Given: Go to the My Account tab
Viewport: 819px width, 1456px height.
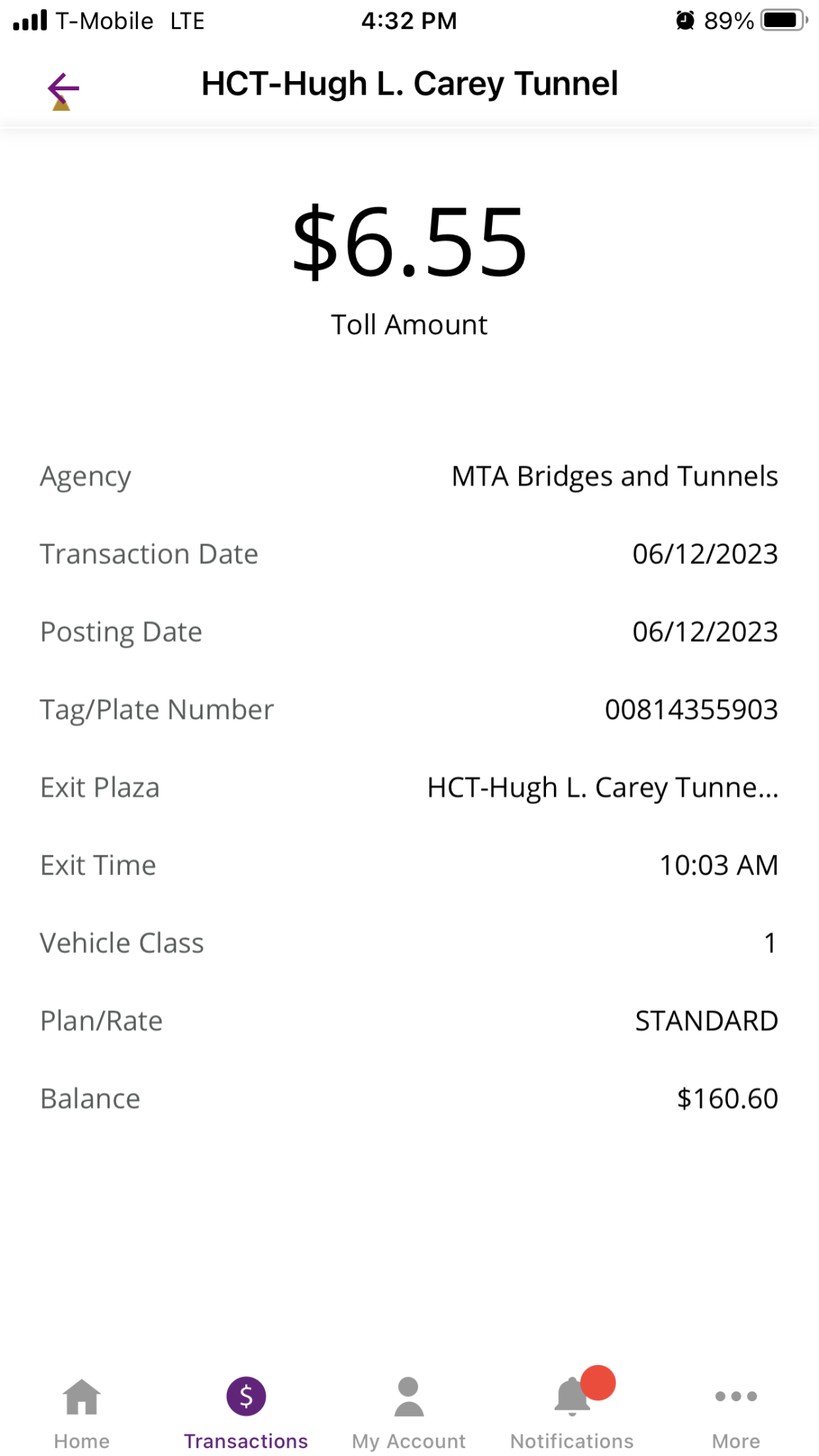Looking at the screenshot, I should (x=409, y=1410).
